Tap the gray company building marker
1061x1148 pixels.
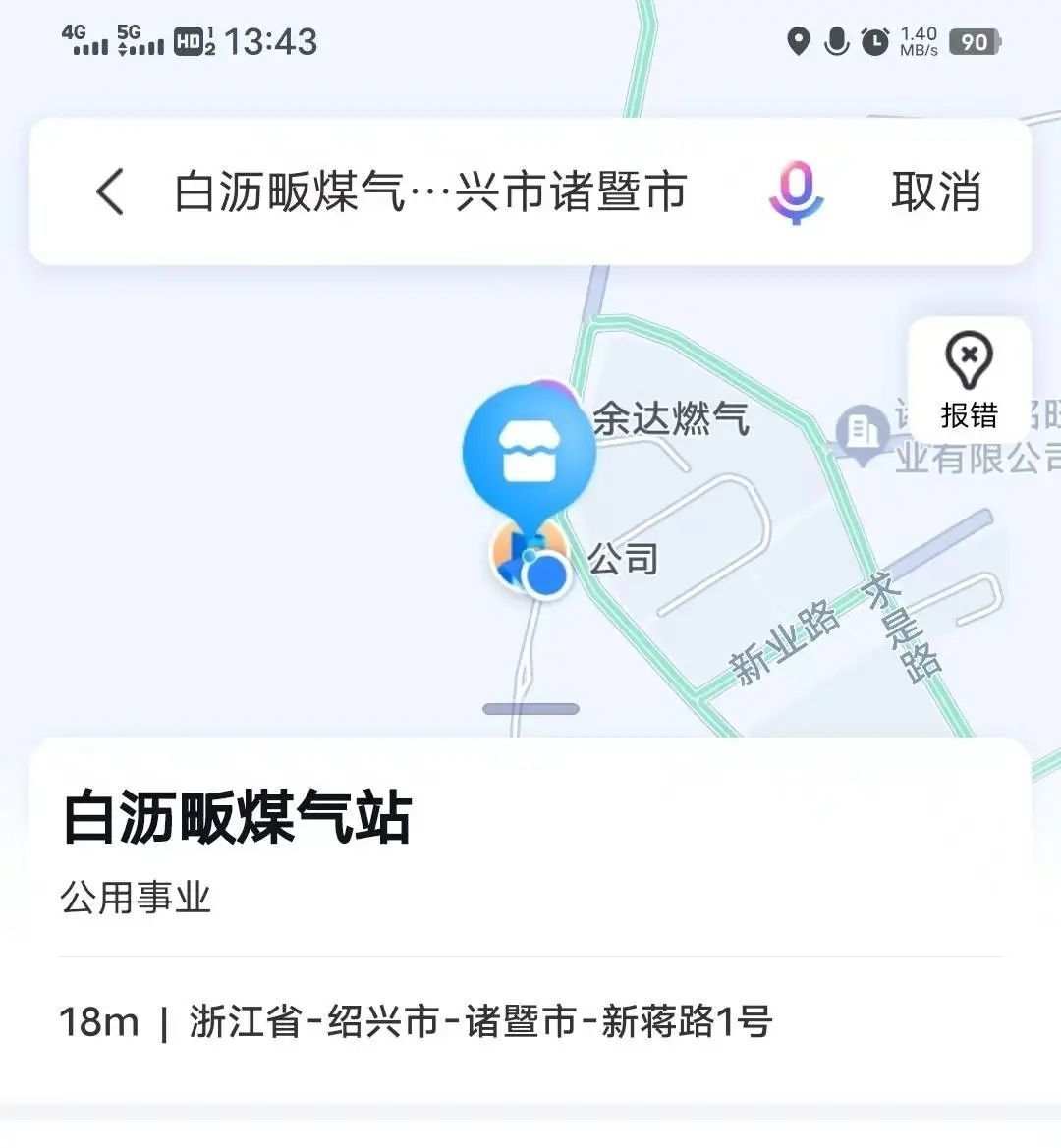862,432
